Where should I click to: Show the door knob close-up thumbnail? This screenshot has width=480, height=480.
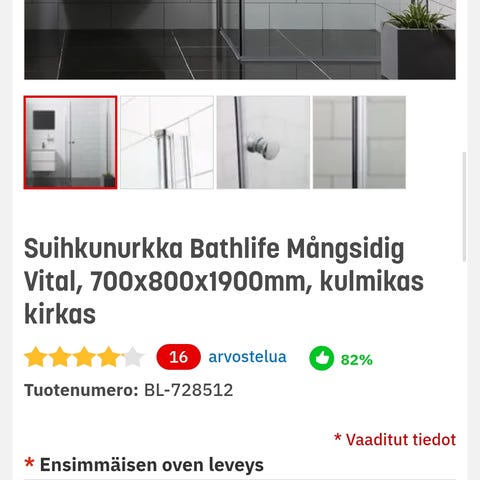point(263,142)
